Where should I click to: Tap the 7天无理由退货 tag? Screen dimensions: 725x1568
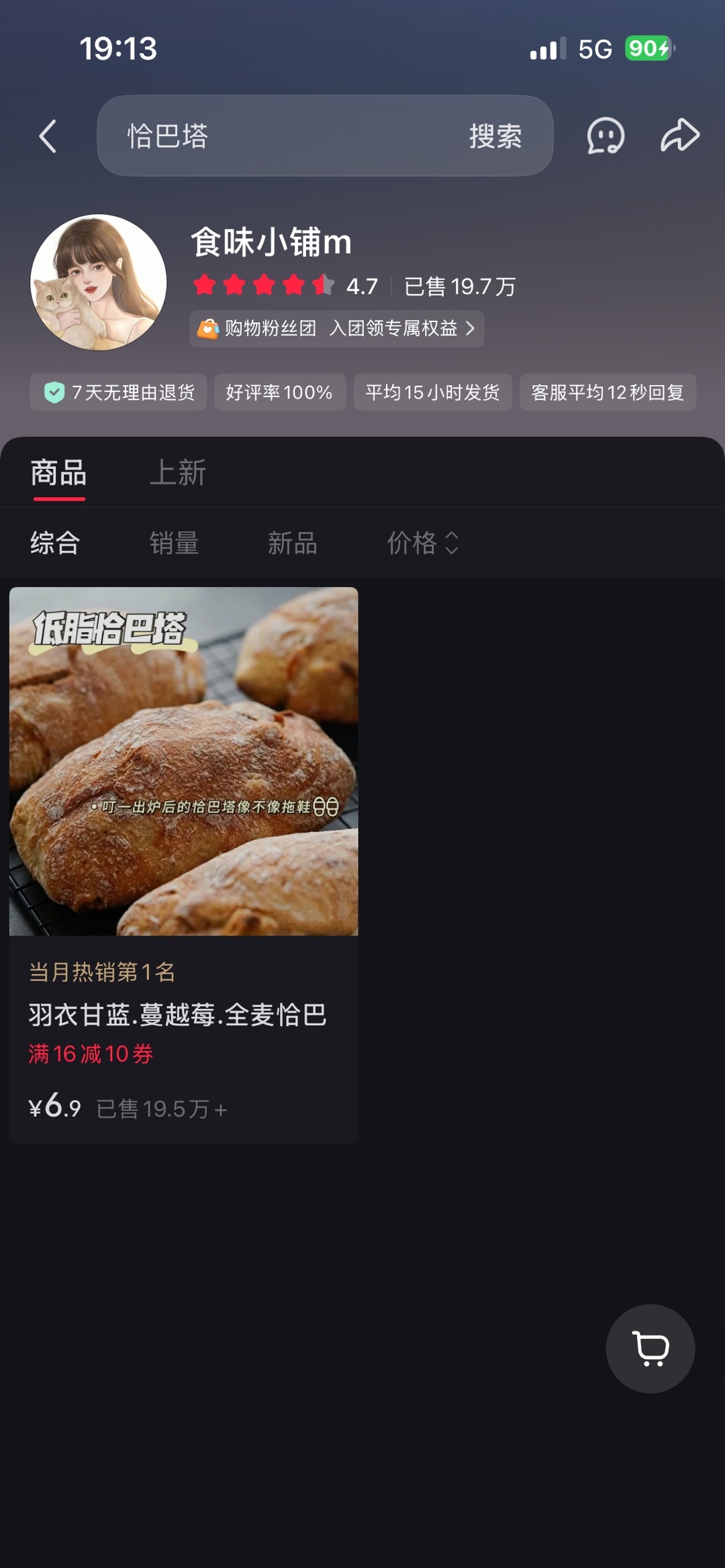119,393
